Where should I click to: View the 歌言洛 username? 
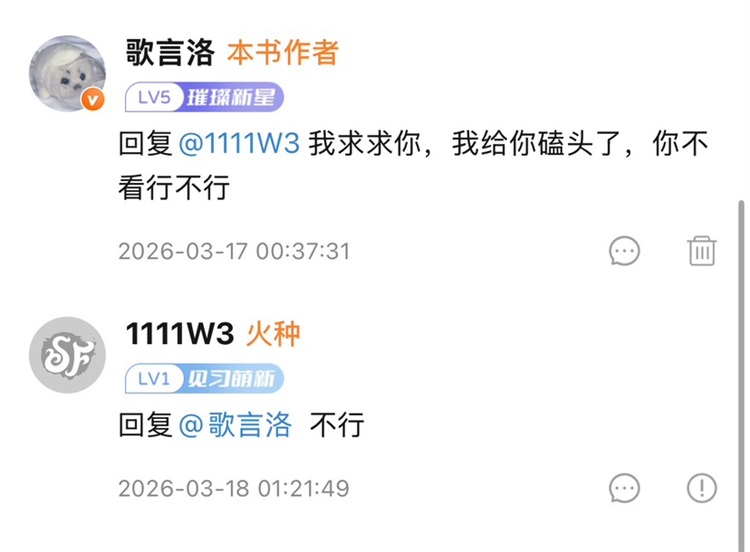pyautogui.click(x=170, y=52)
